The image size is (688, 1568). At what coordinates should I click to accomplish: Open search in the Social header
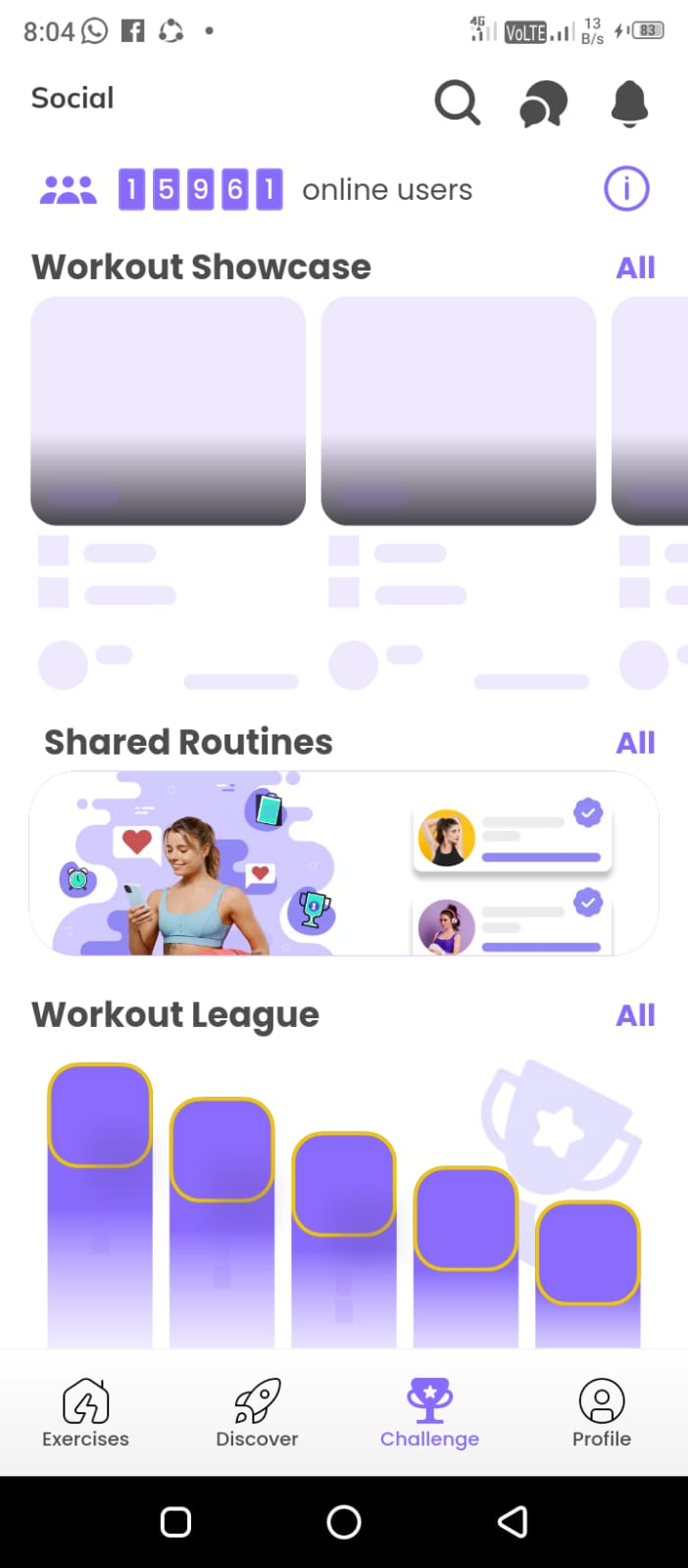tap(457, 102)
